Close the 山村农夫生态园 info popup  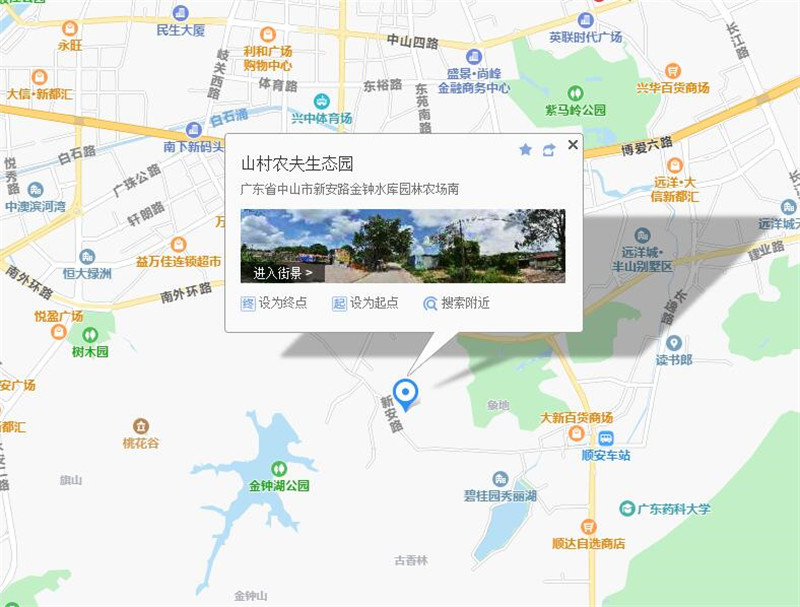(573, 145)
